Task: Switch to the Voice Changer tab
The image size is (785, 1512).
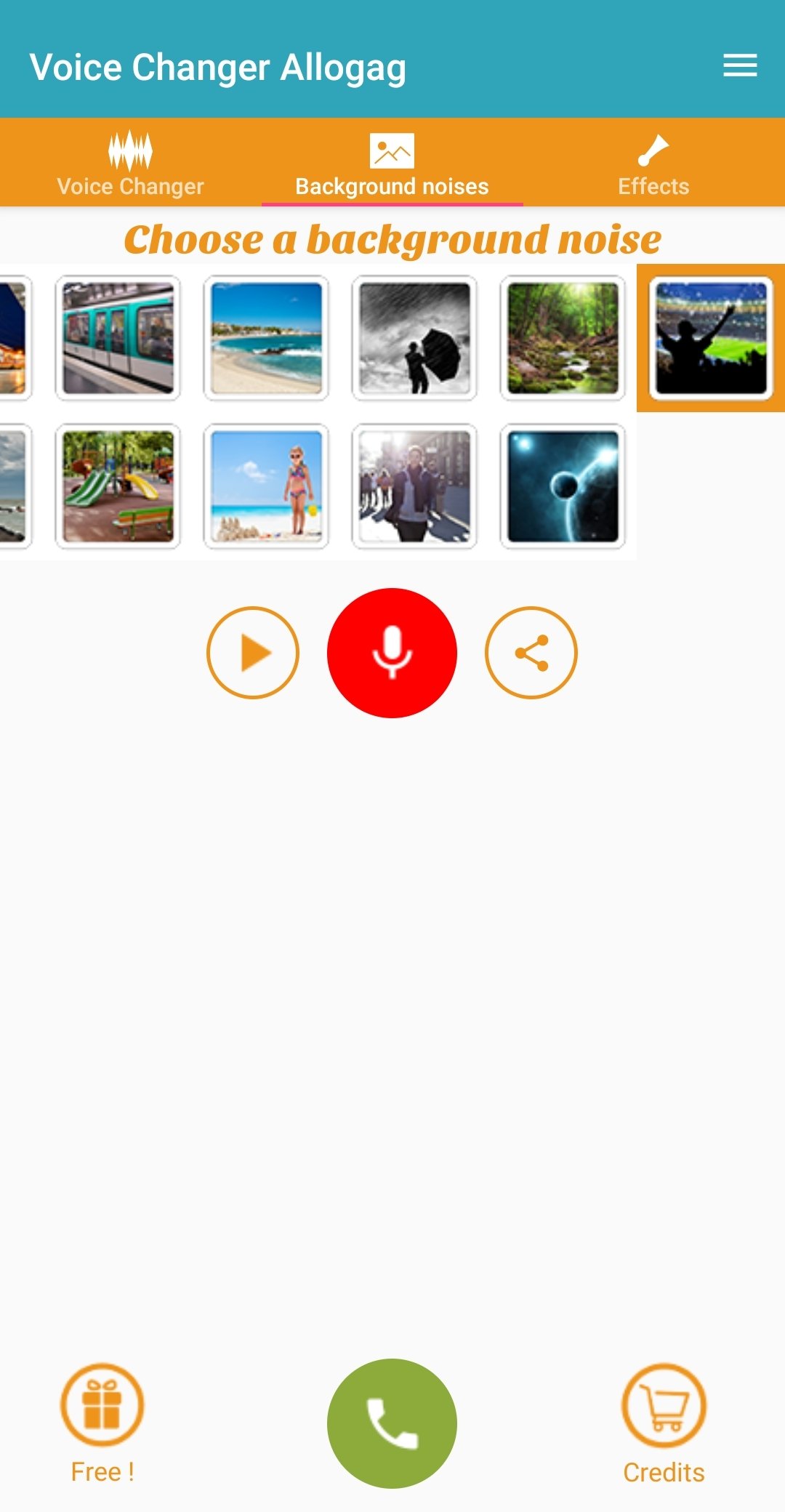Action: click(131, 164)
